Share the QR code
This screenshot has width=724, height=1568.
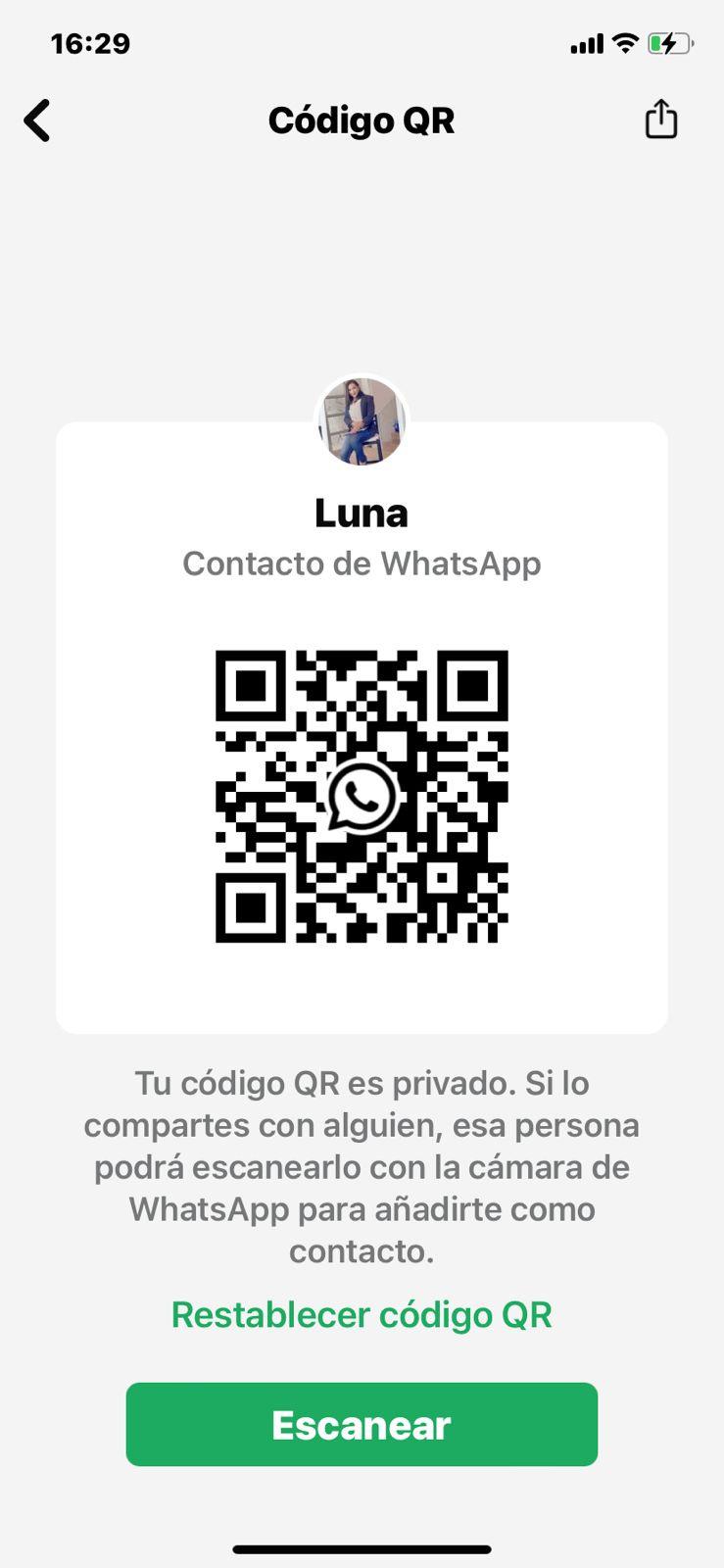point(661,120)
